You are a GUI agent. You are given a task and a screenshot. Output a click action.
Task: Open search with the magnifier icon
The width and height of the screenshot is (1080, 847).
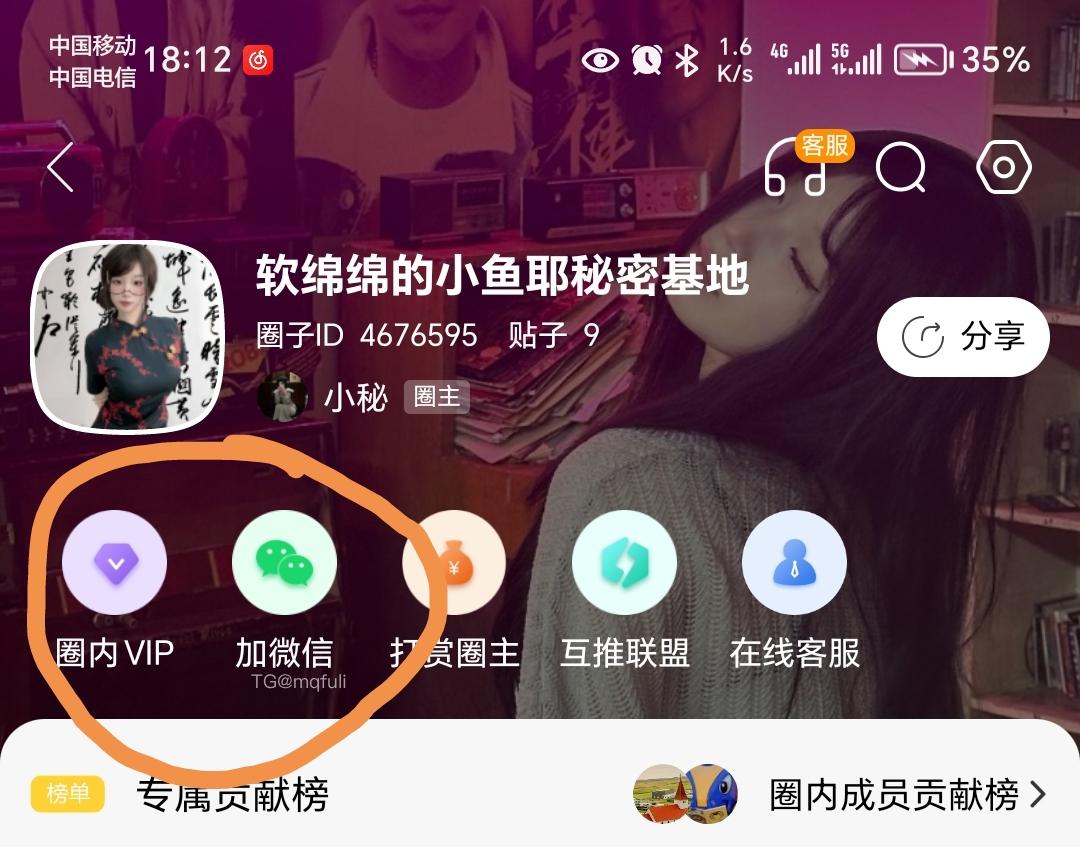point(901,168)
